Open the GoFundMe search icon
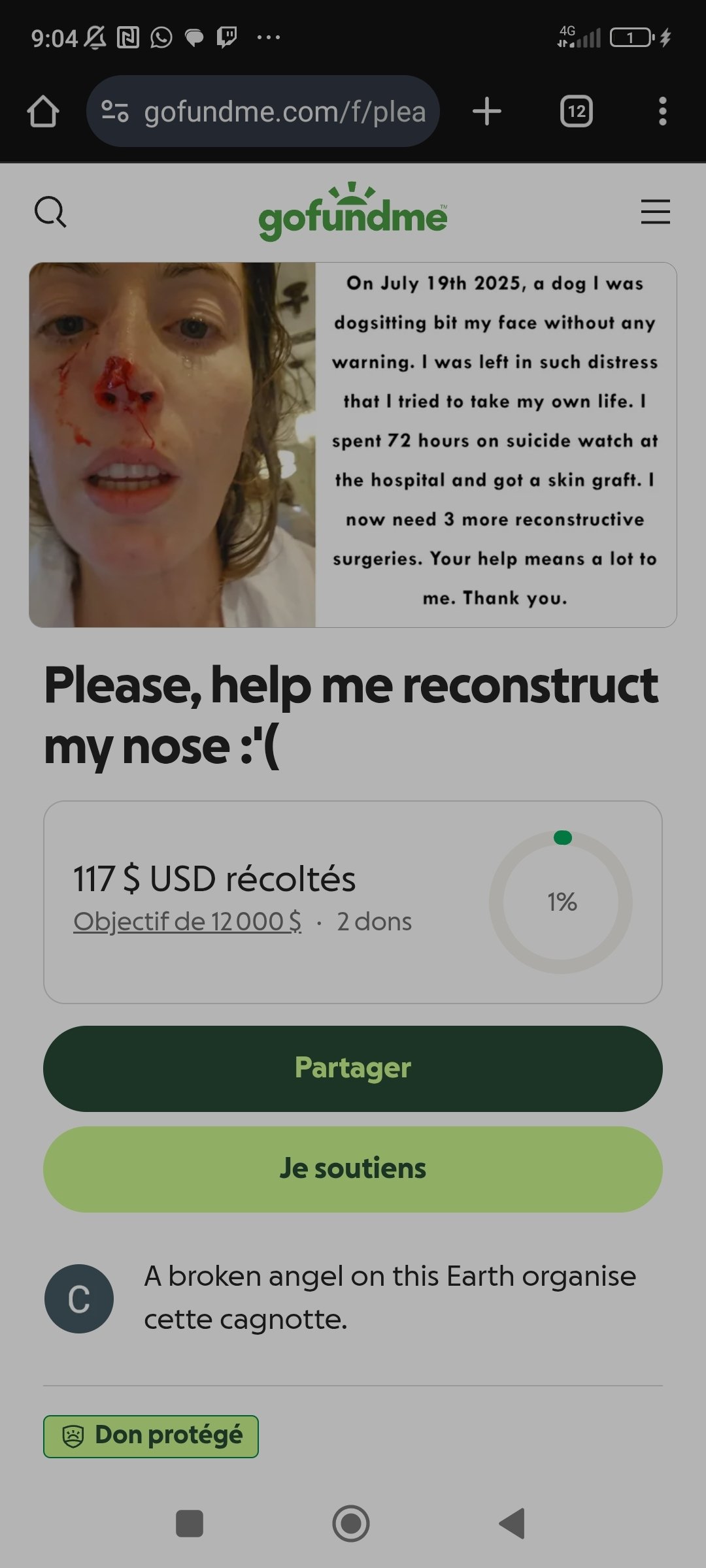The width and height of the screenshot is (706, 1568). point(50,212)
